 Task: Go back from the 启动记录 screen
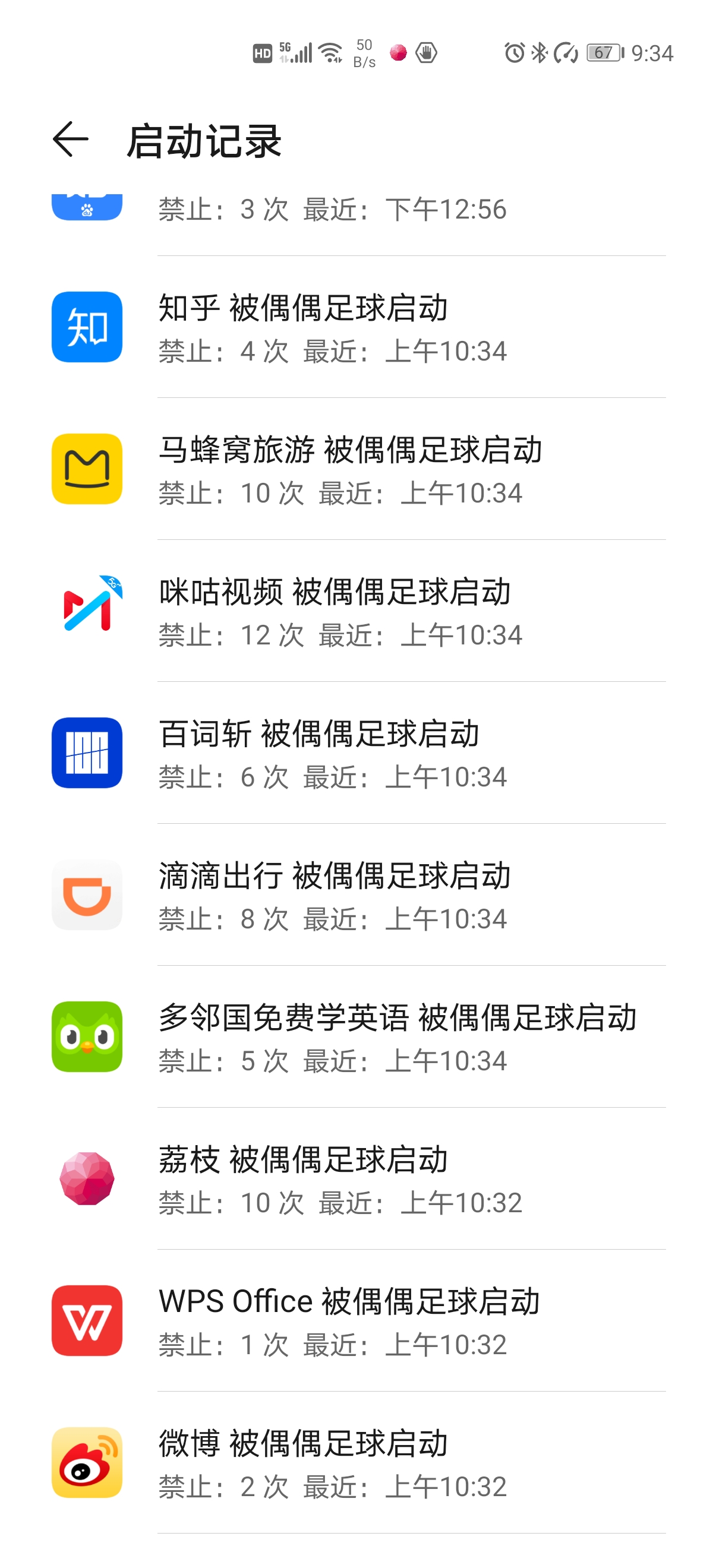71,140
